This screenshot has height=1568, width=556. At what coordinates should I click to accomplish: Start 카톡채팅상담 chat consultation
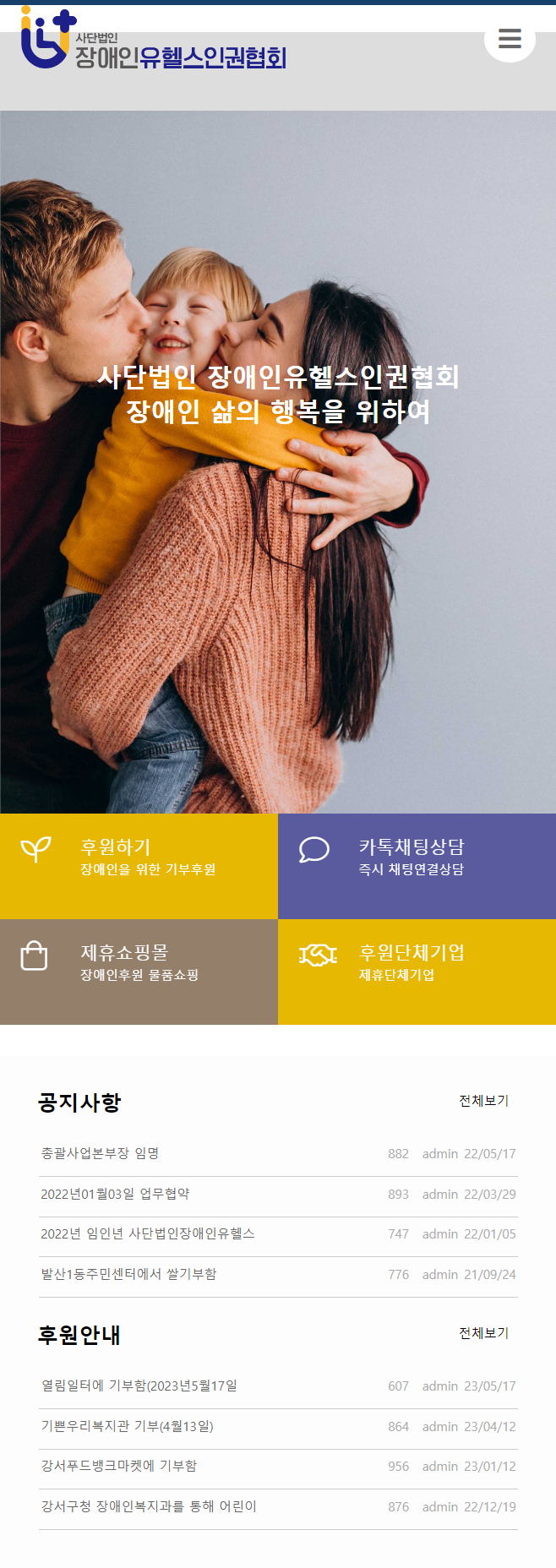(x=417, y=866)
